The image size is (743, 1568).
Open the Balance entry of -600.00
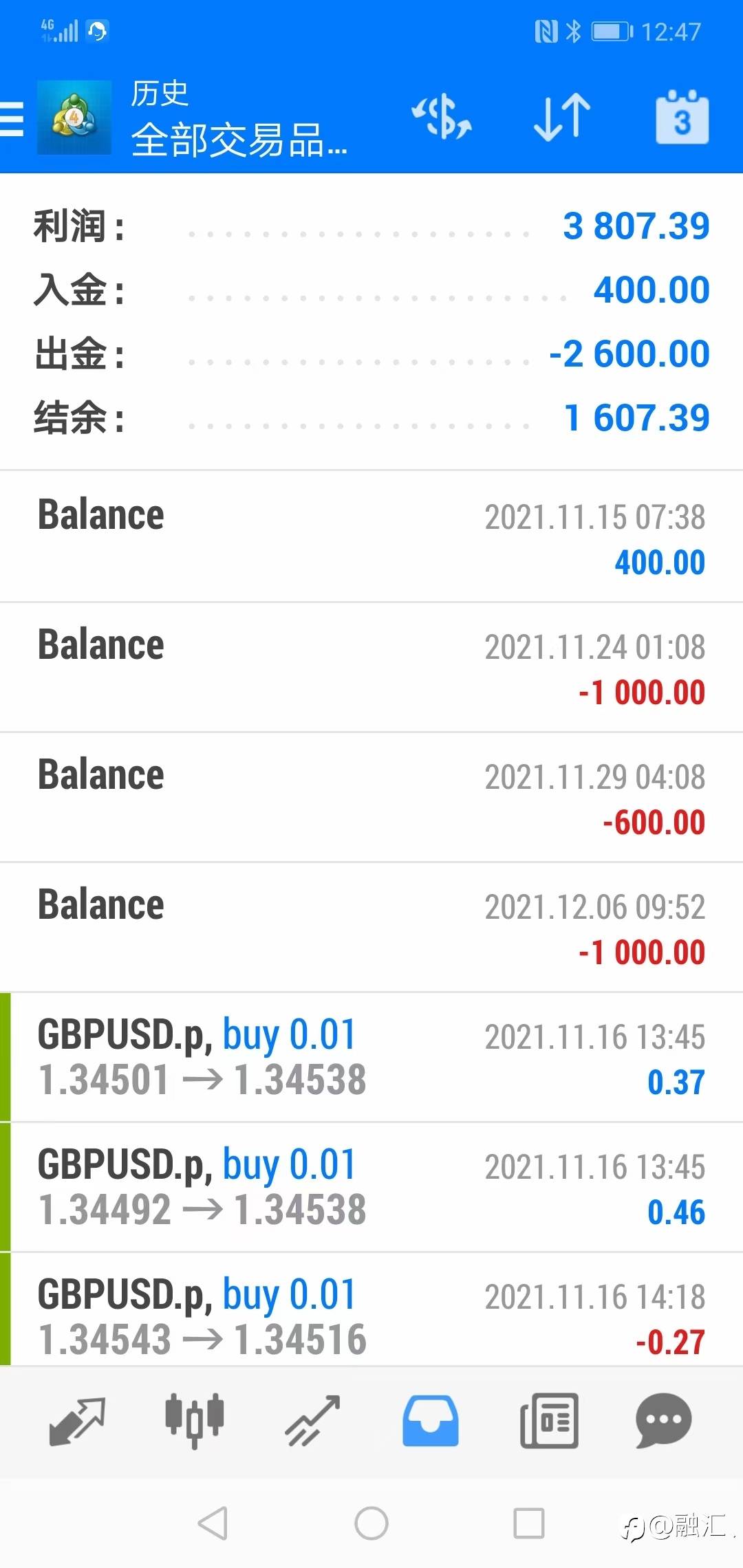(x=371, y=797)
